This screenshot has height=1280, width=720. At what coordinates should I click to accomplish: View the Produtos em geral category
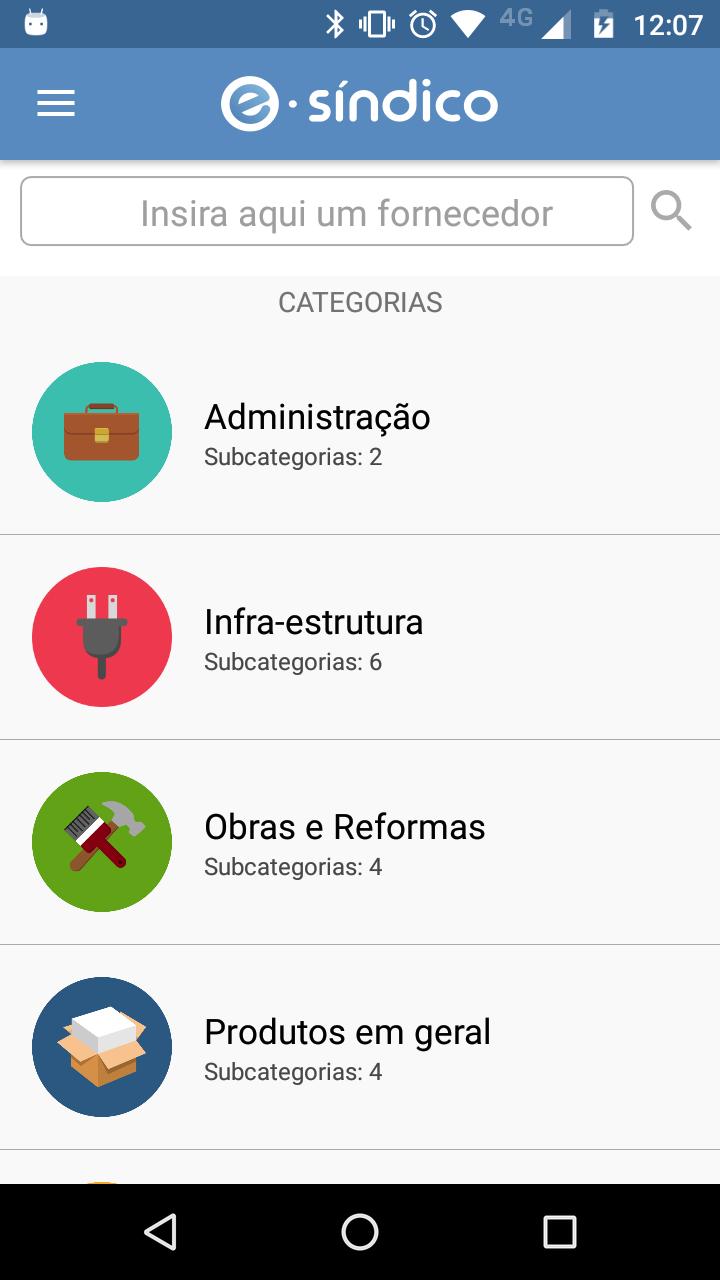(x=360, y=1047)
